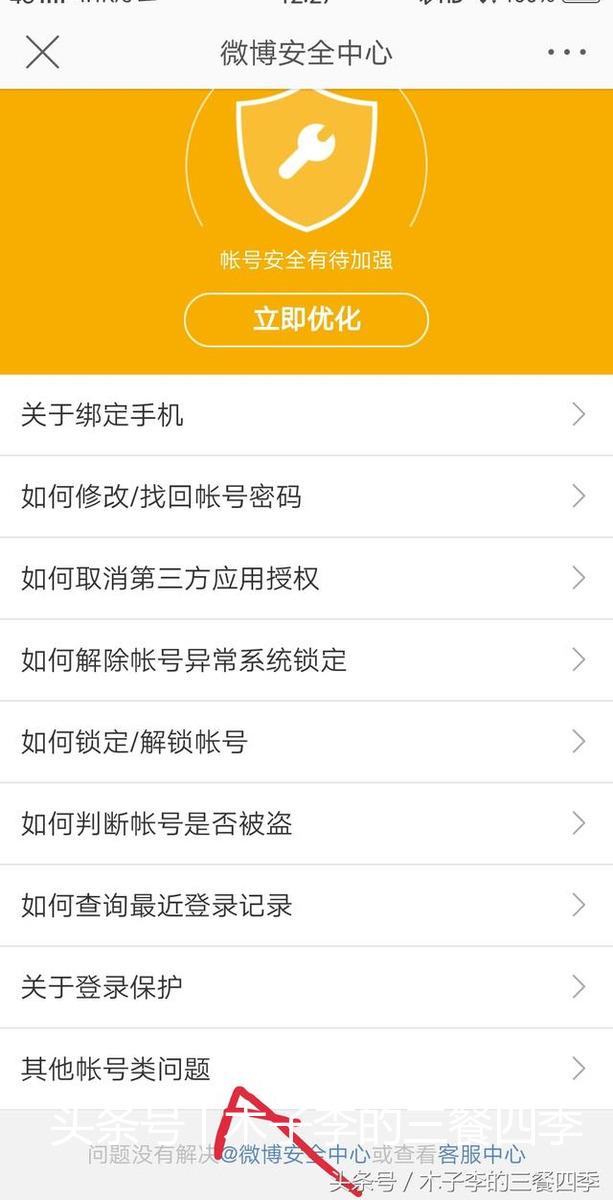
Task: Tap the @微博安全中心 link
Action: [295, 1155]
